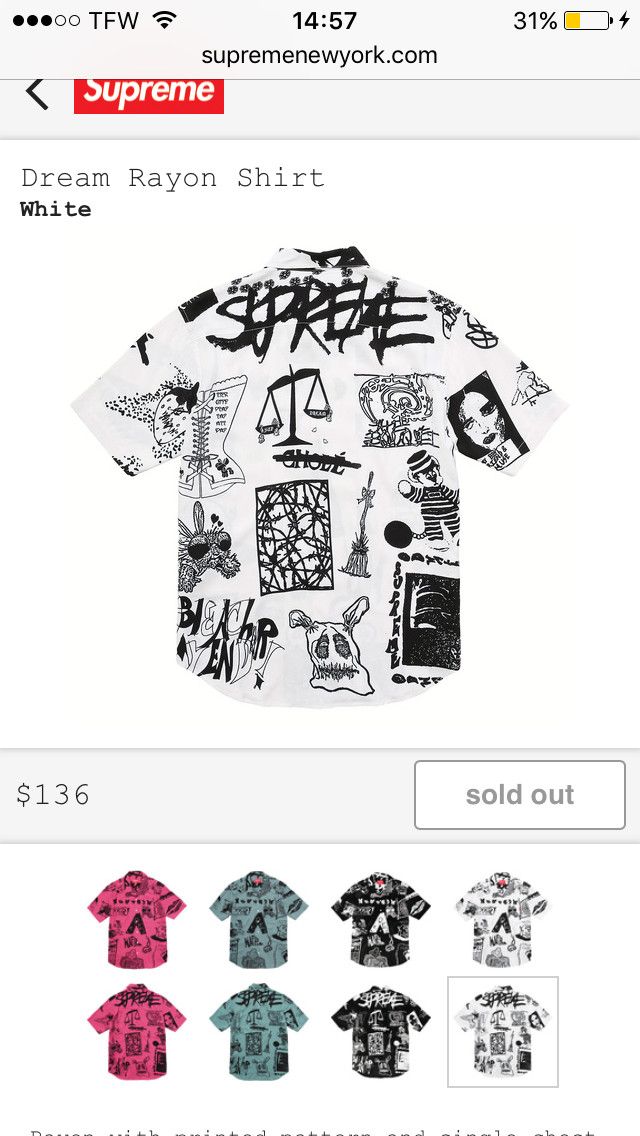640x1136 pixels.
Task: Show the pink shirt back view thumbnail
Action: tap(137, 1032)
